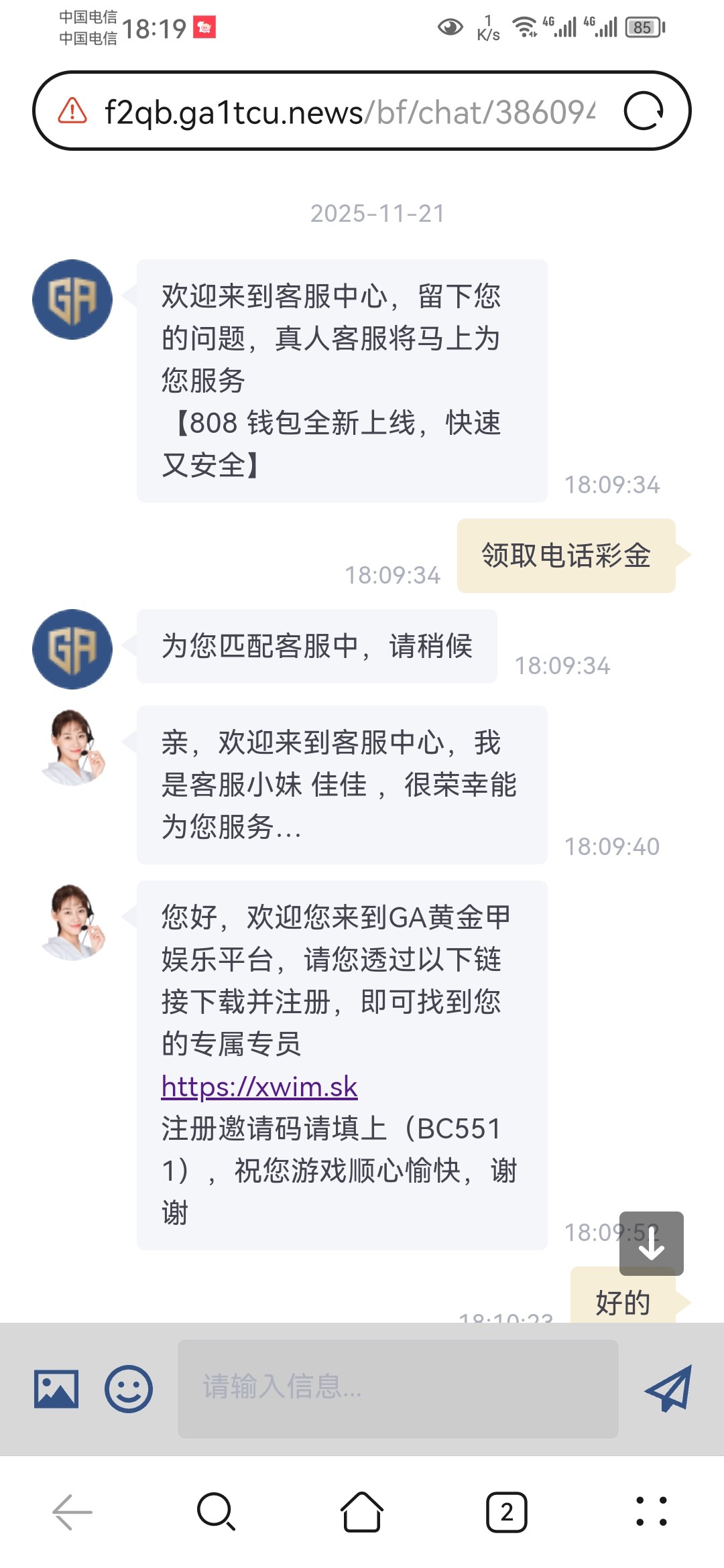
Task: Go back with the browser back arrow
Action: pyautogui.click(x=72, y=1512)
